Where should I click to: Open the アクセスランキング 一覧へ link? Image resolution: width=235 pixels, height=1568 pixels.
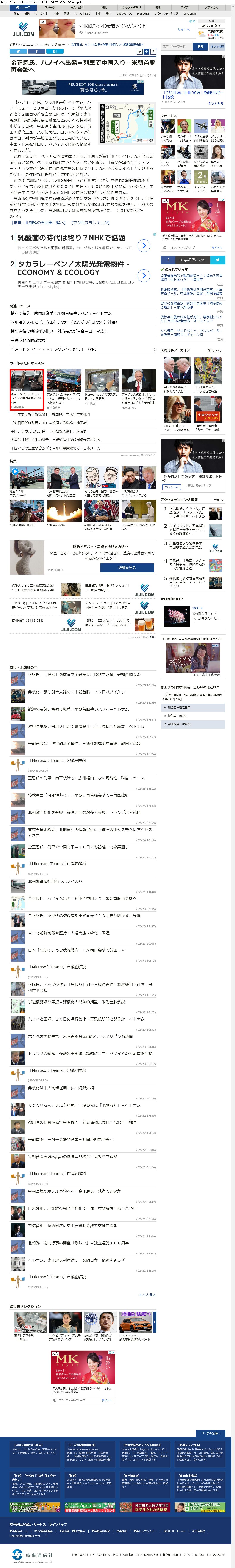coord(218,500)
